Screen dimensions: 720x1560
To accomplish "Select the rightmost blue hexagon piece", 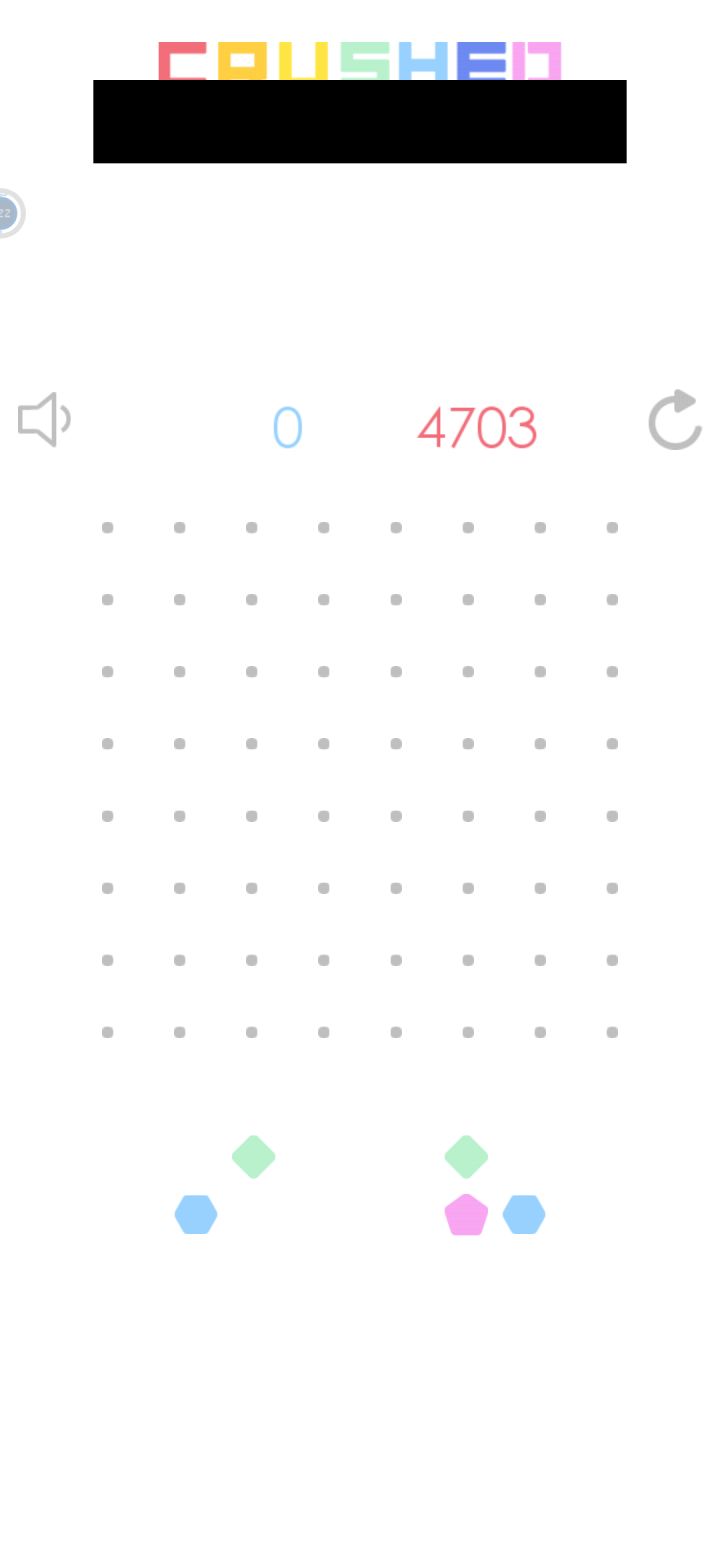I will [524, 1214].
